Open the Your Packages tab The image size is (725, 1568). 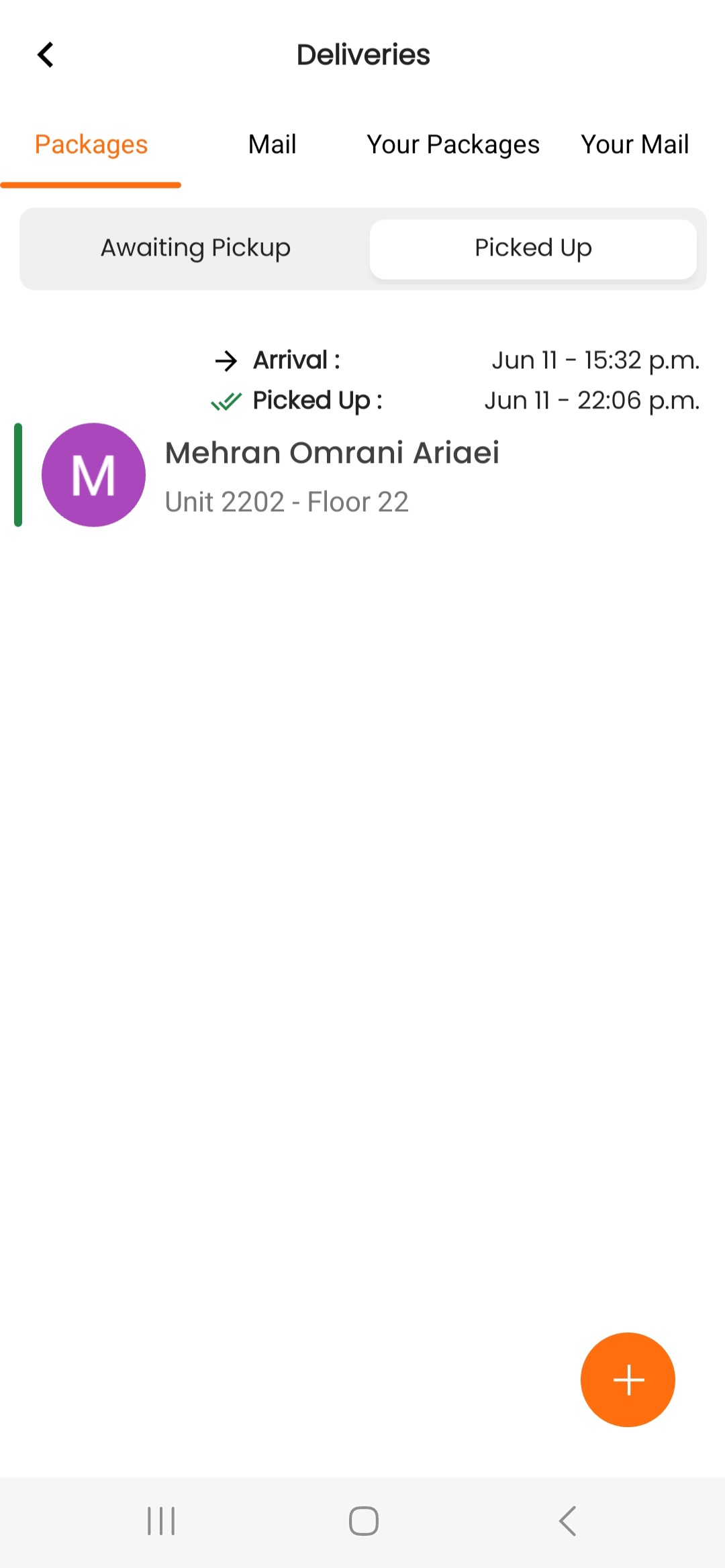453,144
